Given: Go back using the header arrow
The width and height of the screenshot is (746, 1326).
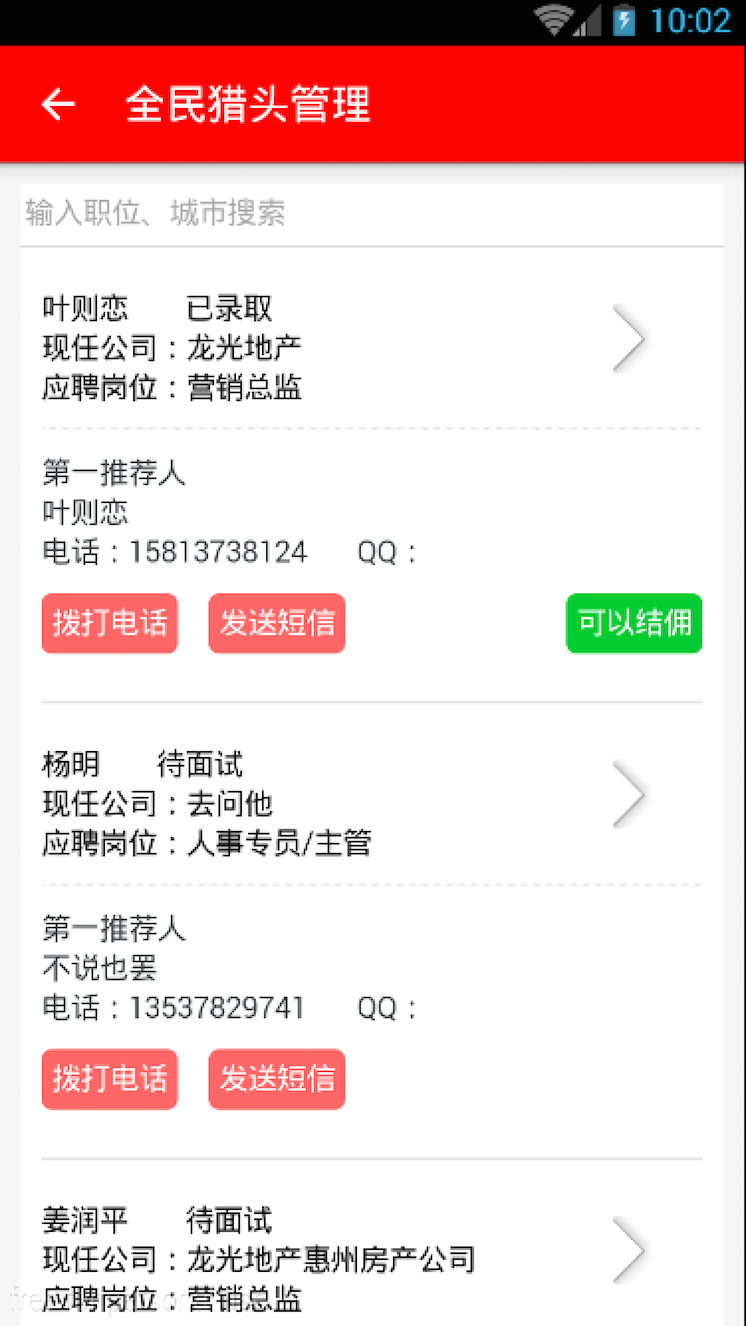Looking at the screenshot, I should tap(58, 104).
